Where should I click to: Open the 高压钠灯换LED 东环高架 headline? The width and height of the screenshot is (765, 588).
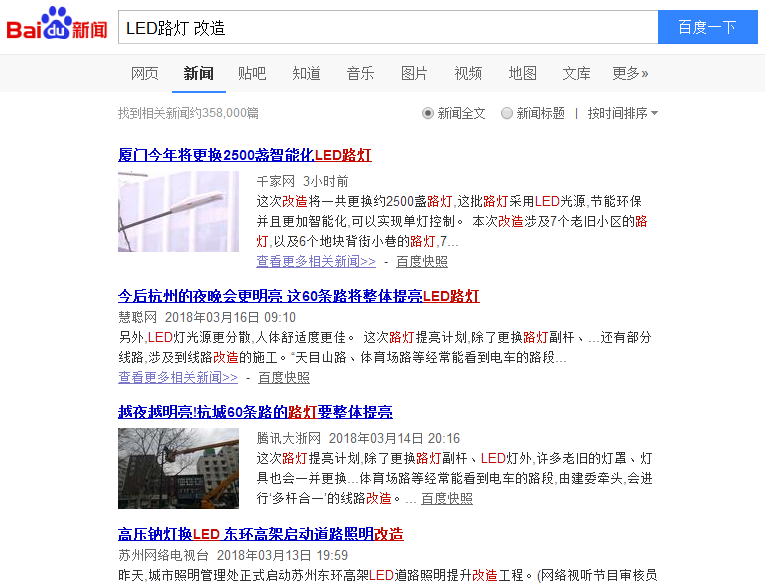tap(261, 534)
